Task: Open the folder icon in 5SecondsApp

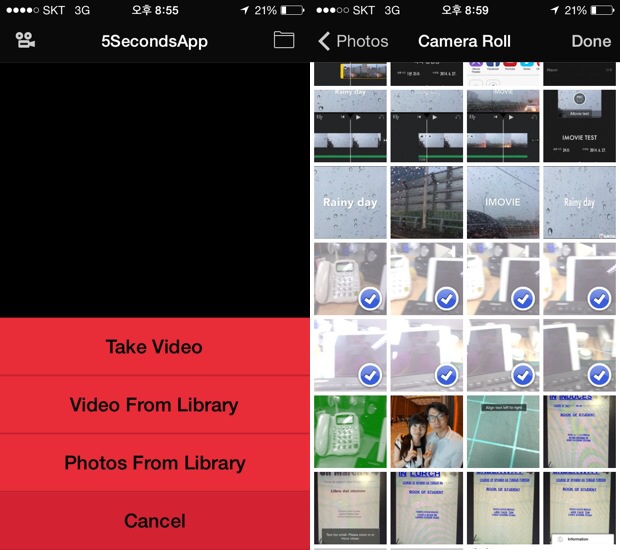Action: click(284, 41)
